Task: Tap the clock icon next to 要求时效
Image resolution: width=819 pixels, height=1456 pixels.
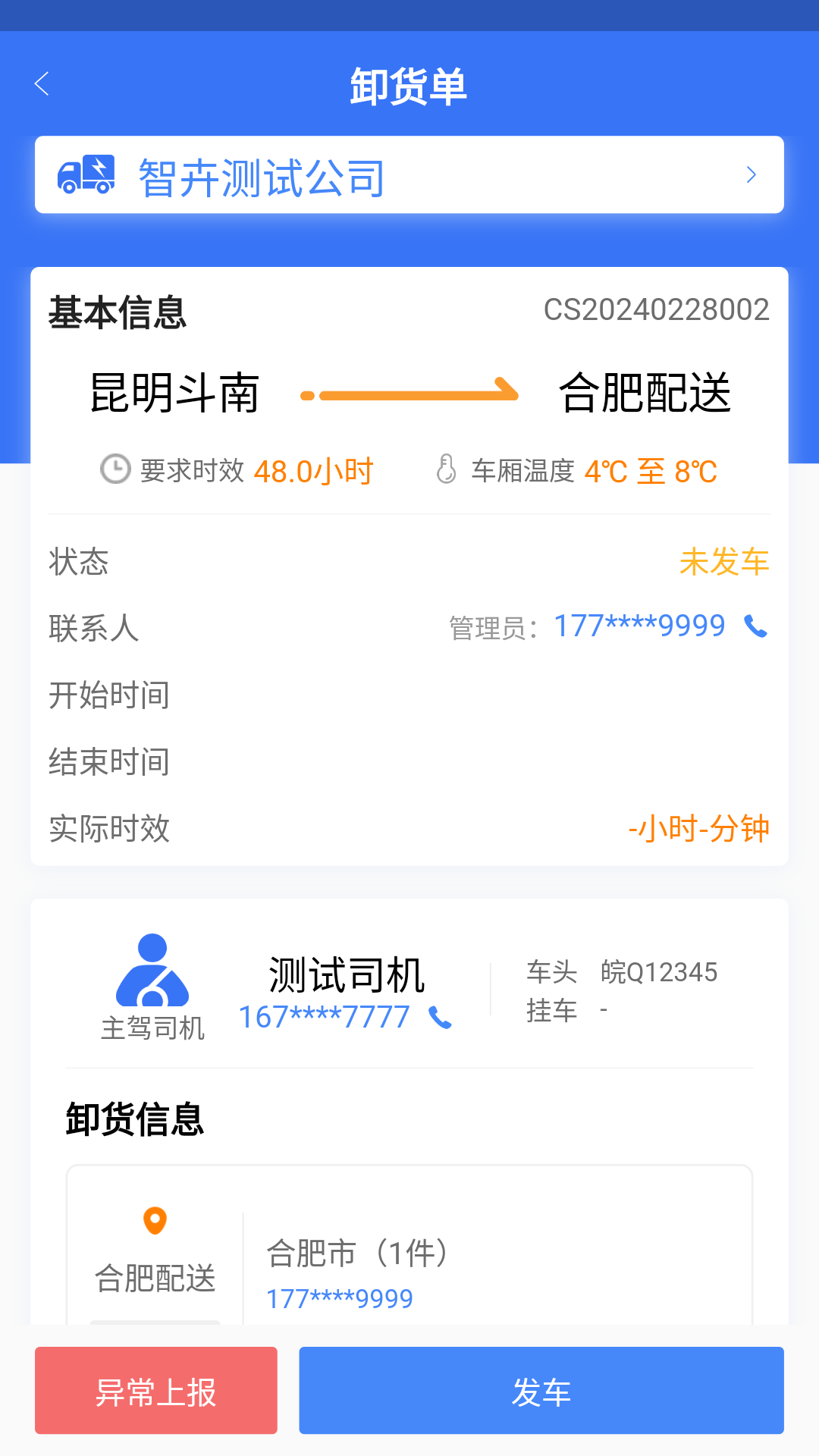Action: click(x=115, y=470)
